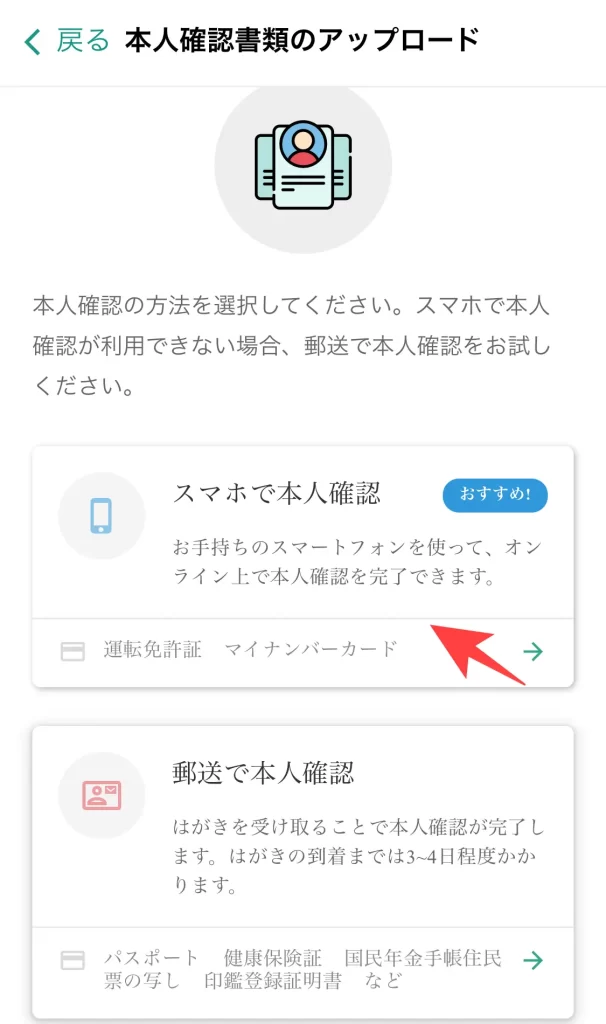The image size is (606, 1024).
Task: Choose the 郵送で本人確認 card
Action: pos(303,872)
